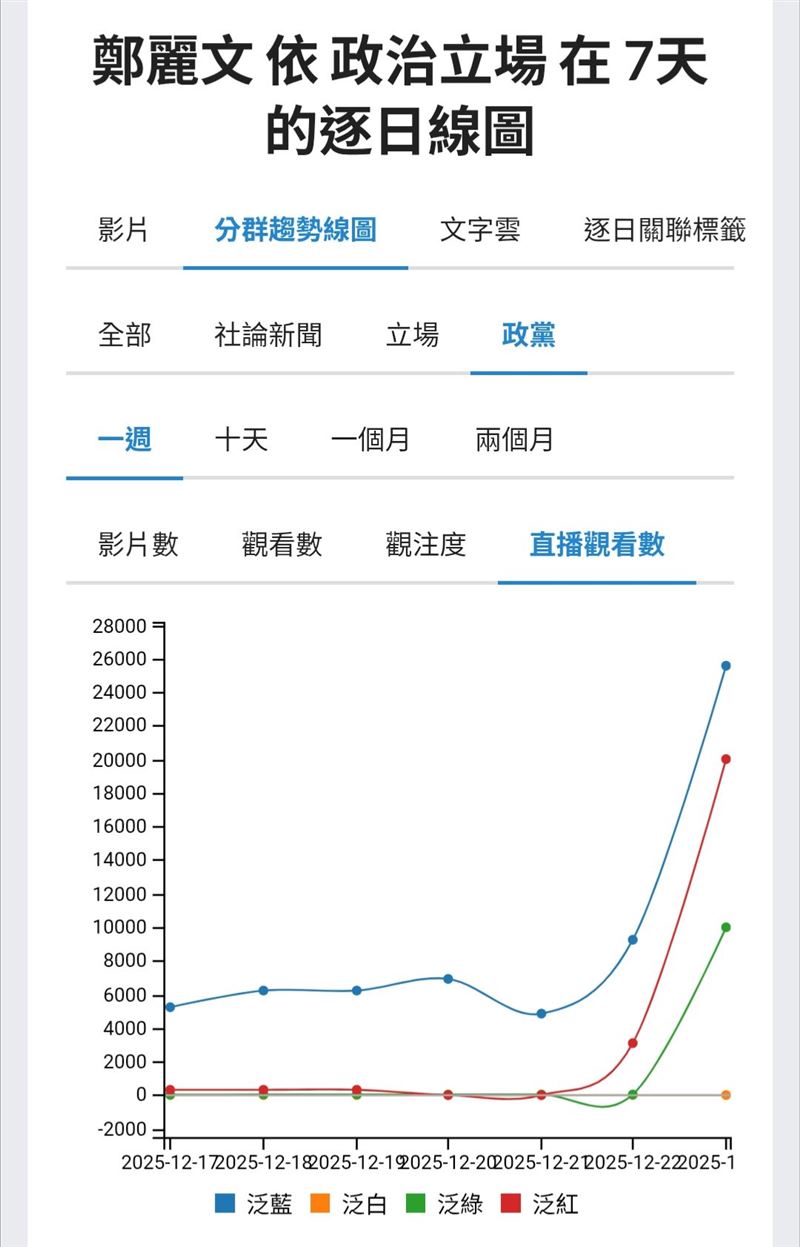The height and width of the screenshot is (1247, 800).
Task: Select the 政黨 grouping
Action: [529, 337]
